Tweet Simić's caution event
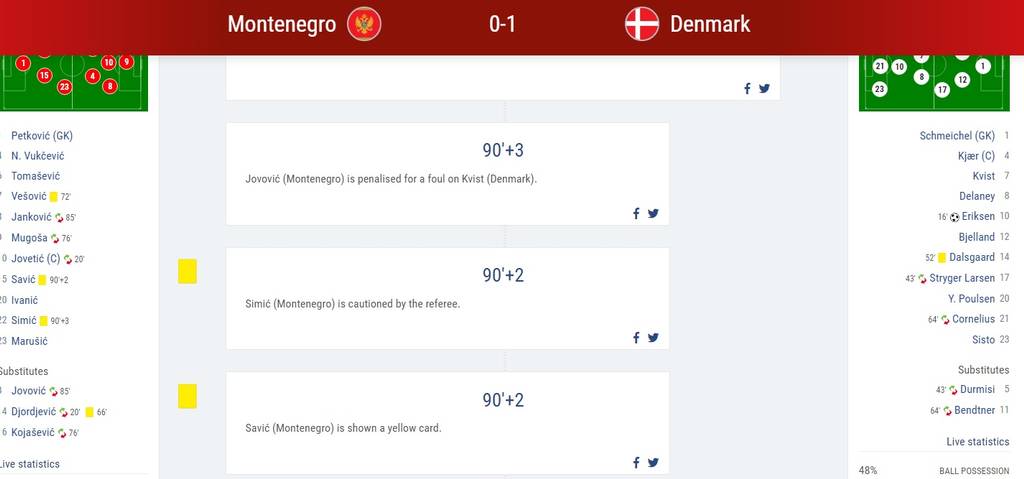Viewport: 1024px width, 479px height. point(653,338)
